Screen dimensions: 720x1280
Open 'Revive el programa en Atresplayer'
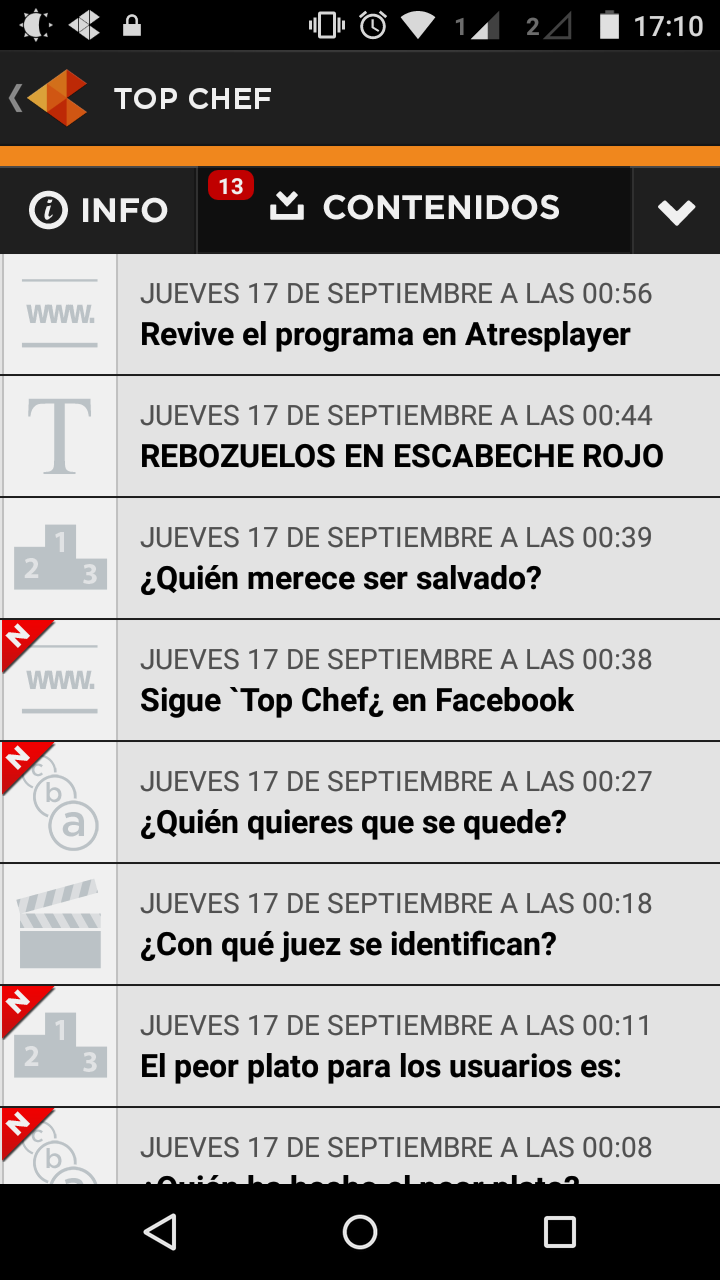tap(360, 314)
